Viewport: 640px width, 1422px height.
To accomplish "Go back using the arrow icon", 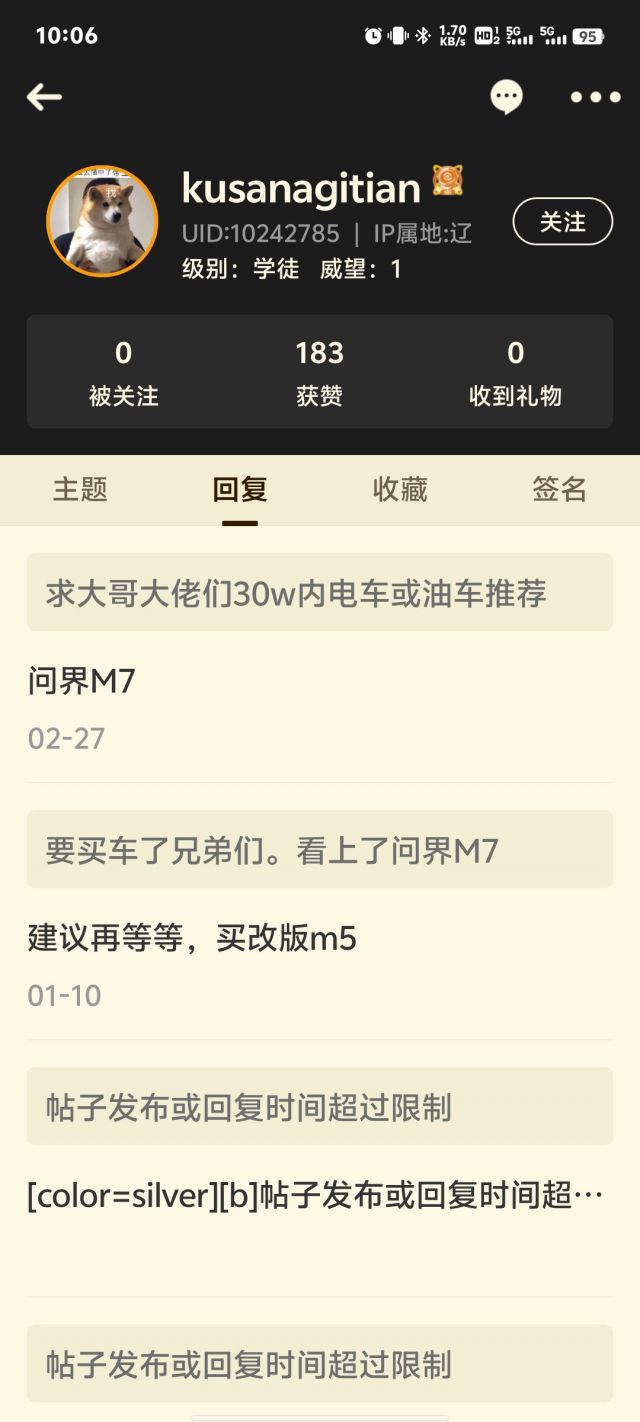I will coord(45,97).
